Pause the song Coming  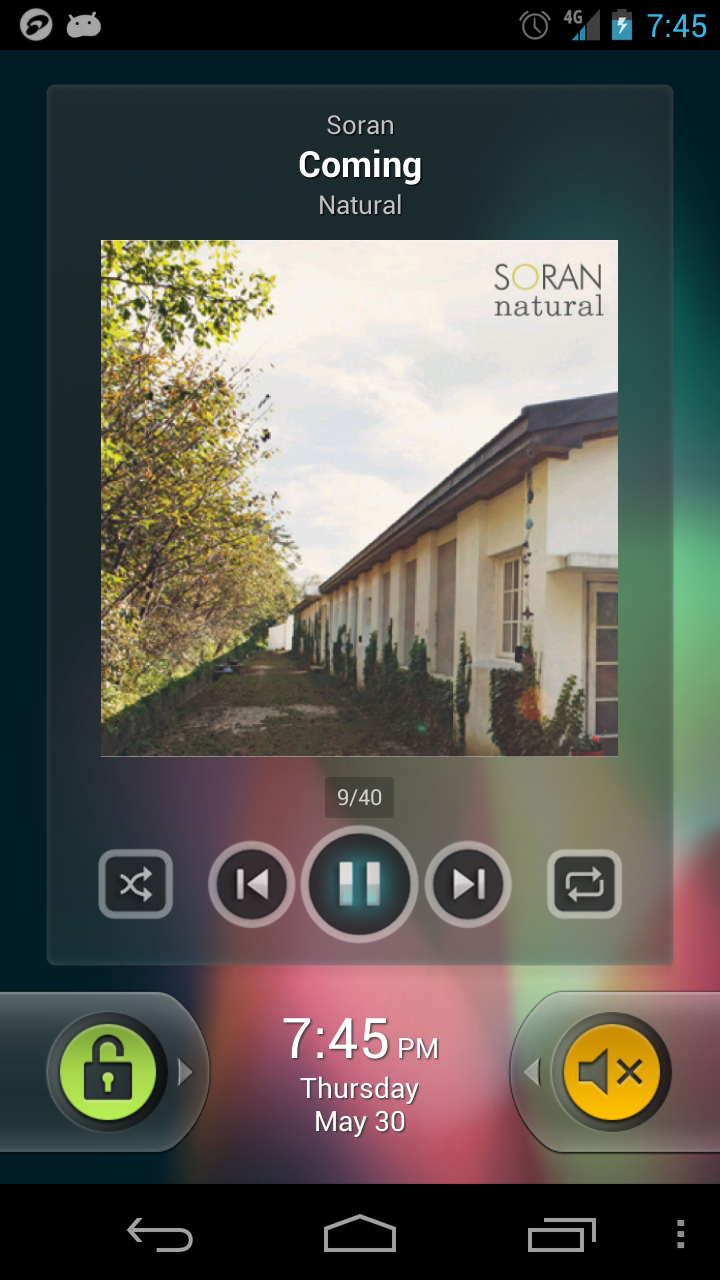[x=360, y=884]
